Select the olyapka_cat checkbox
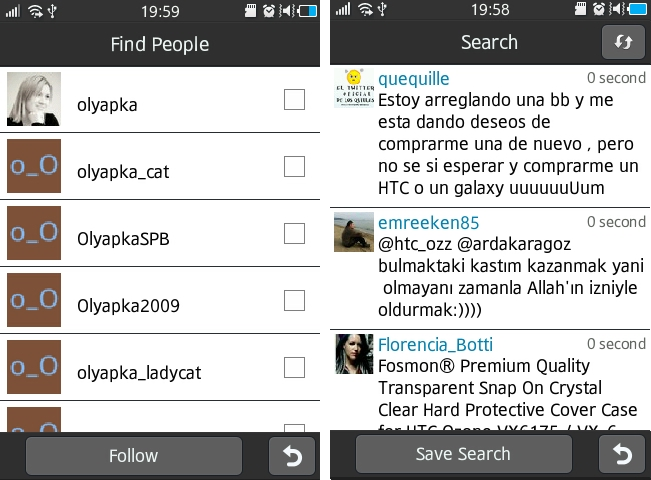 coord(294,167)
